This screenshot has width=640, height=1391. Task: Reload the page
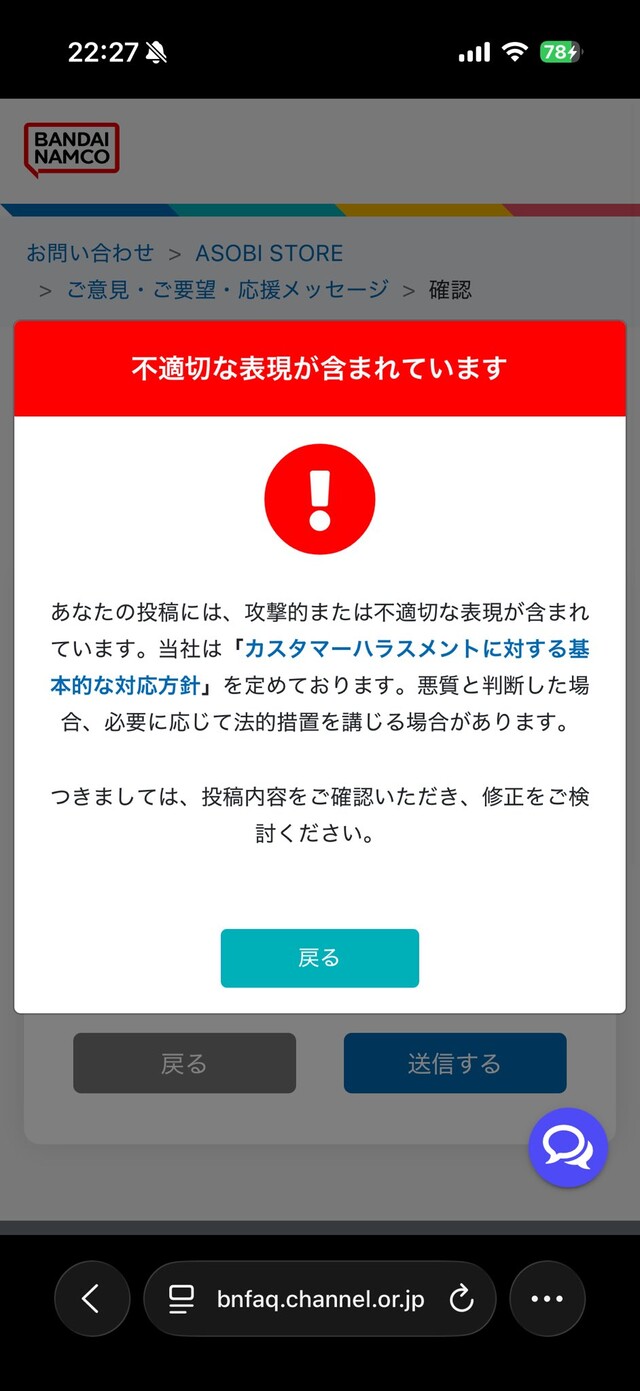[x=461, y=1299]
